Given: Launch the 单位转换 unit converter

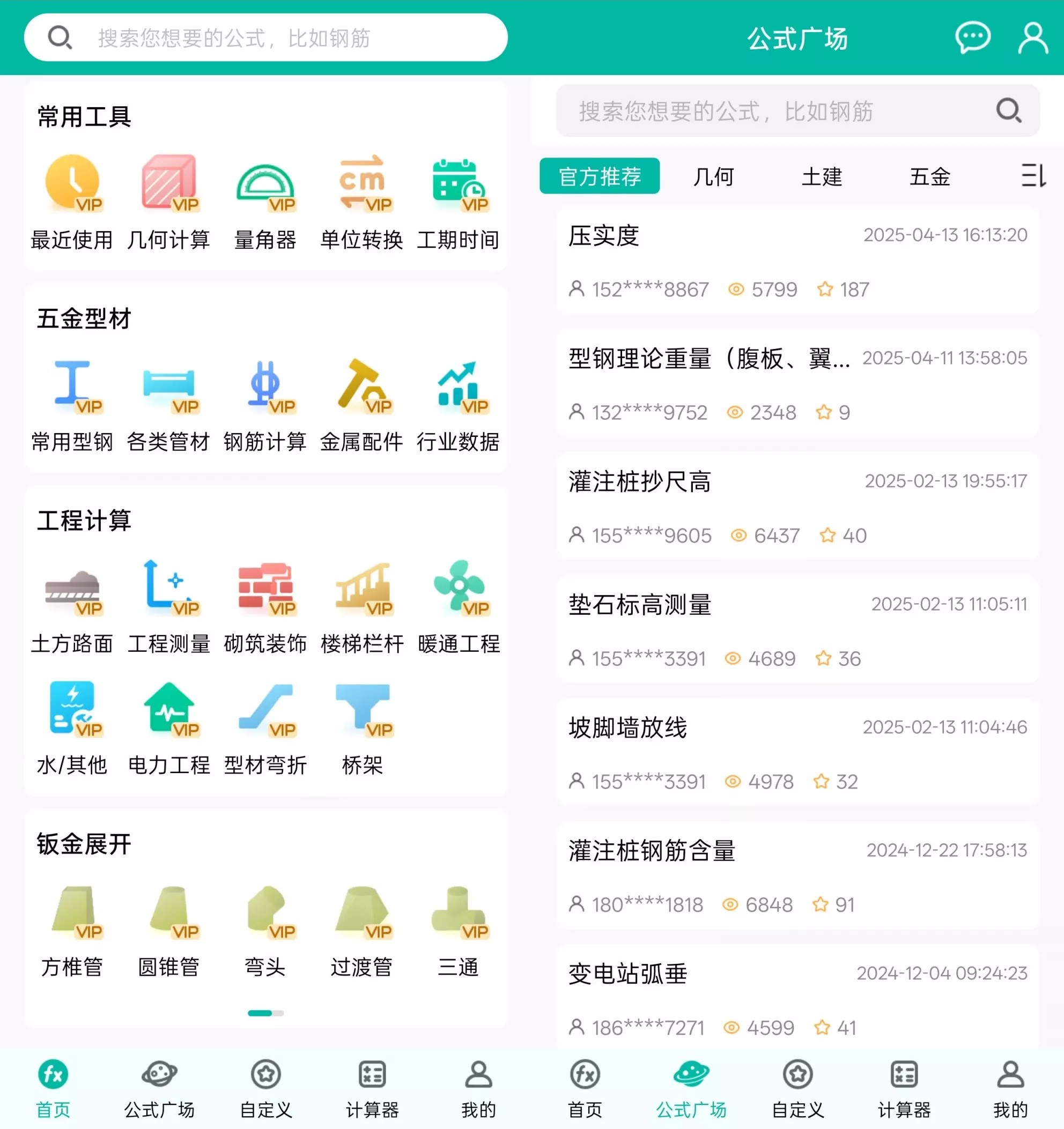Looking at the screenshot, I should pyautogui.click(x=362, y=202).
